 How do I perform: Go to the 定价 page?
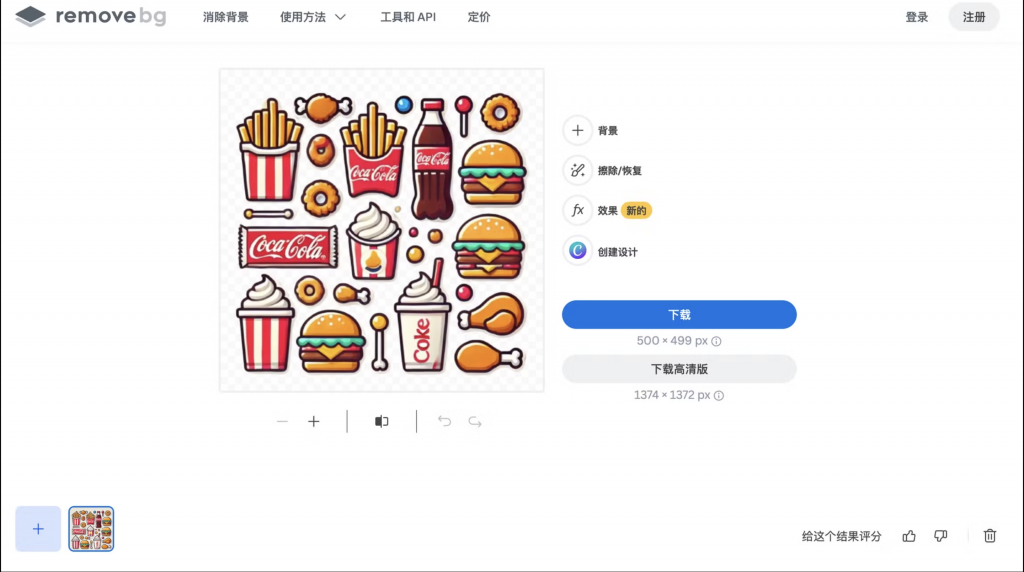click(x=479, y=17)
